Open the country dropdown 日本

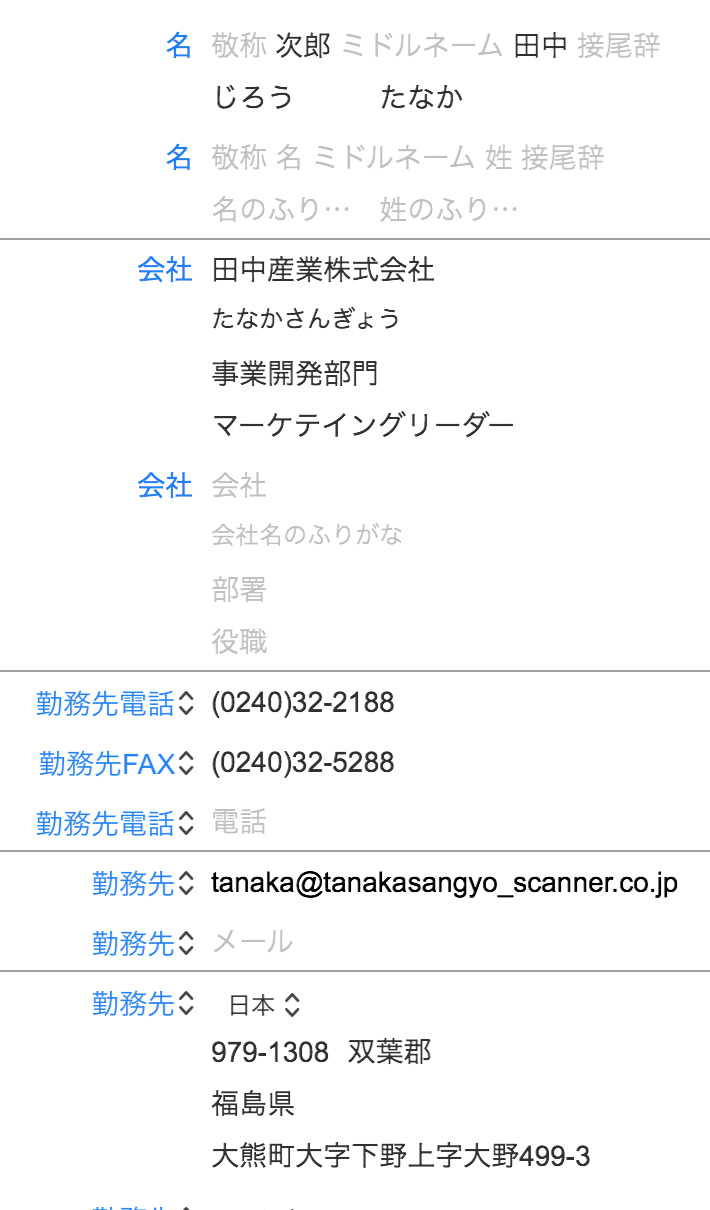(x=264, y=1005)
